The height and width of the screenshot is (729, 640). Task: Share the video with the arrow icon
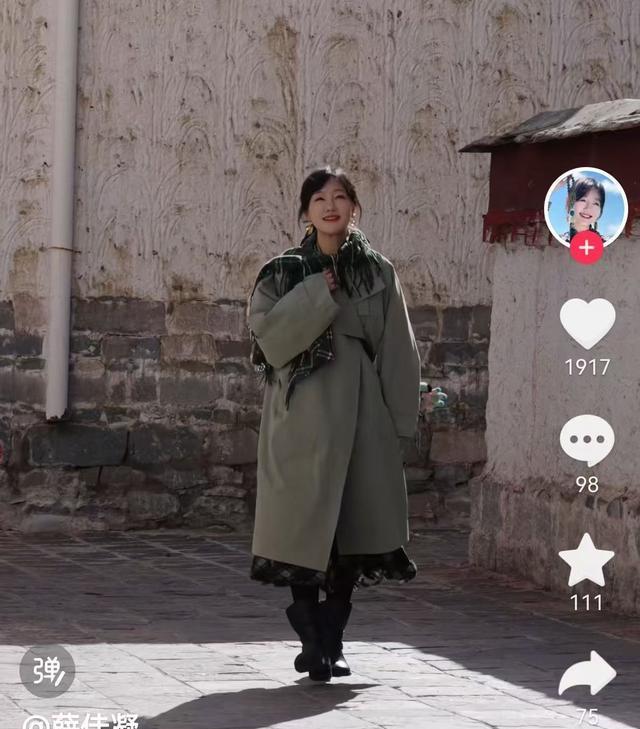coord(587,674)
